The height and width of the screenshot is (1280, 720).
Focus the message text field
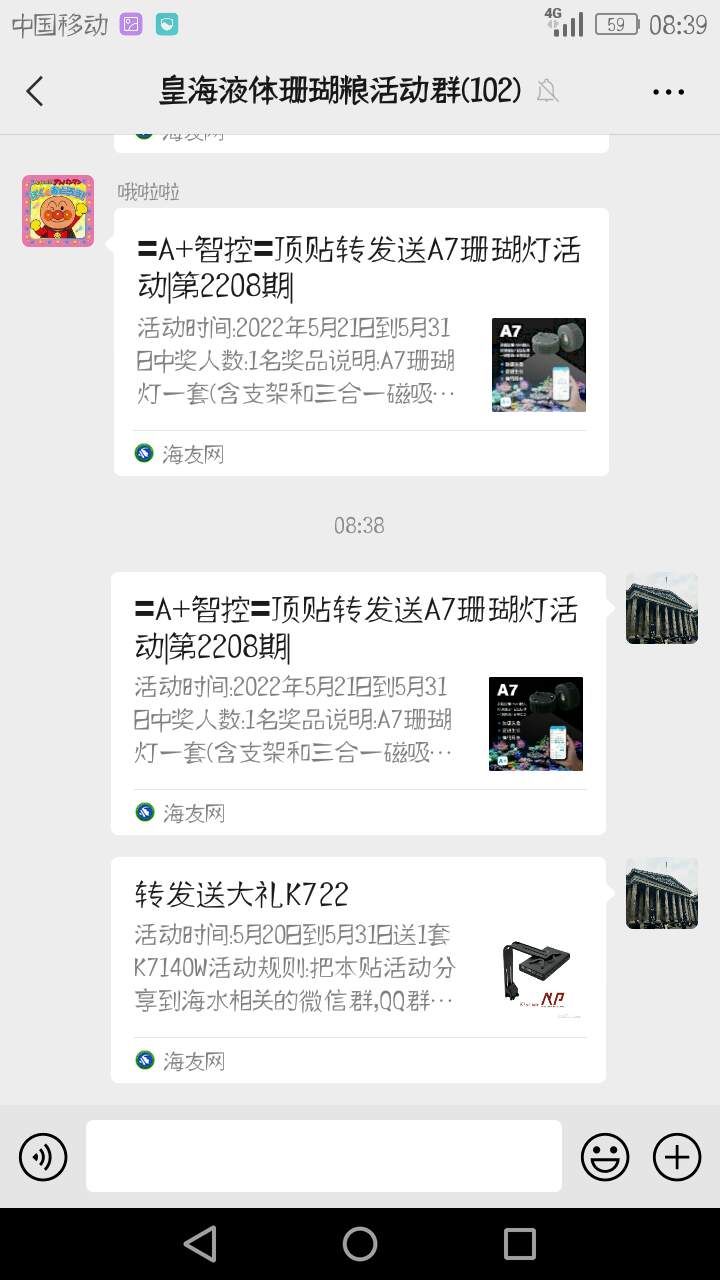(324, 1156)
